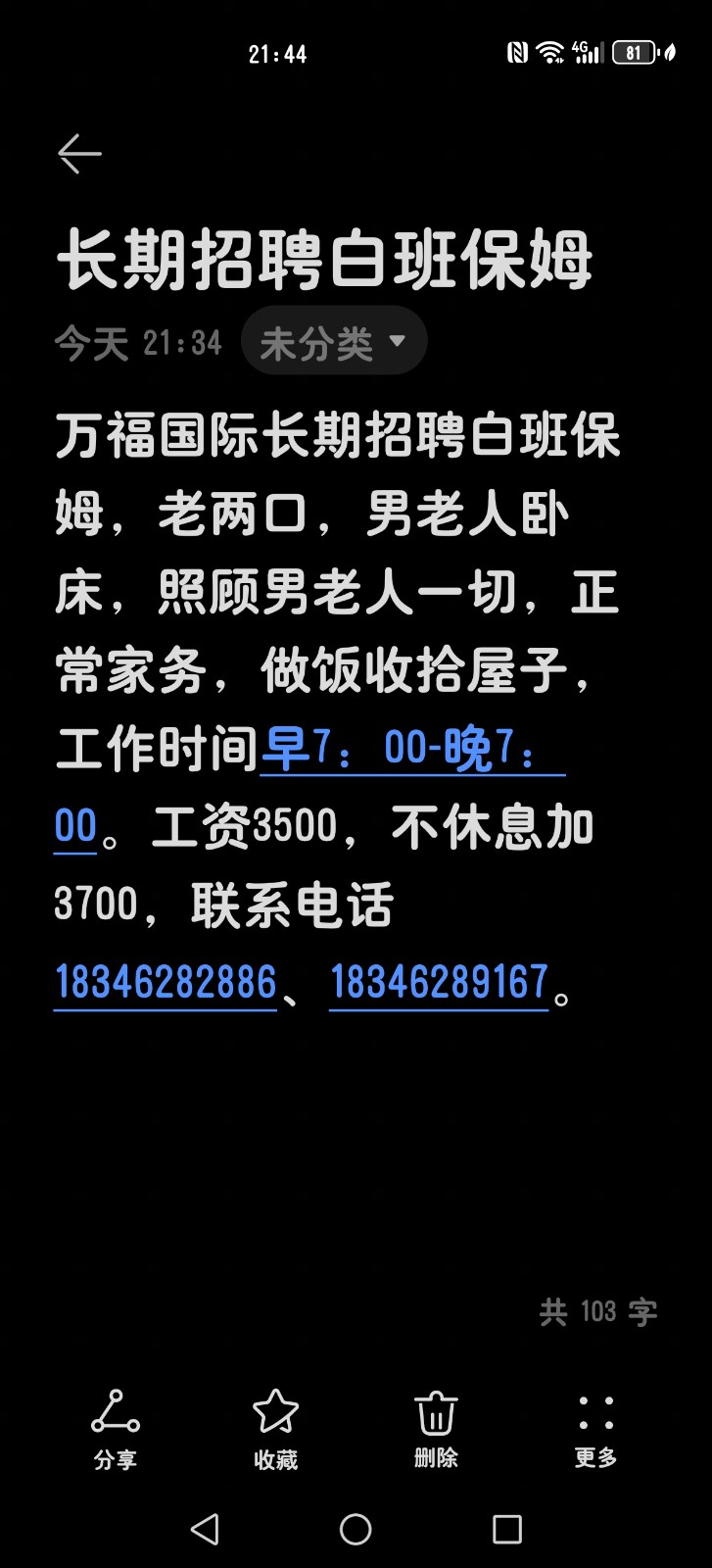Screen dimensions: 712x1568
Task: Open the 更多 options menu
Action: [595, 1429]
